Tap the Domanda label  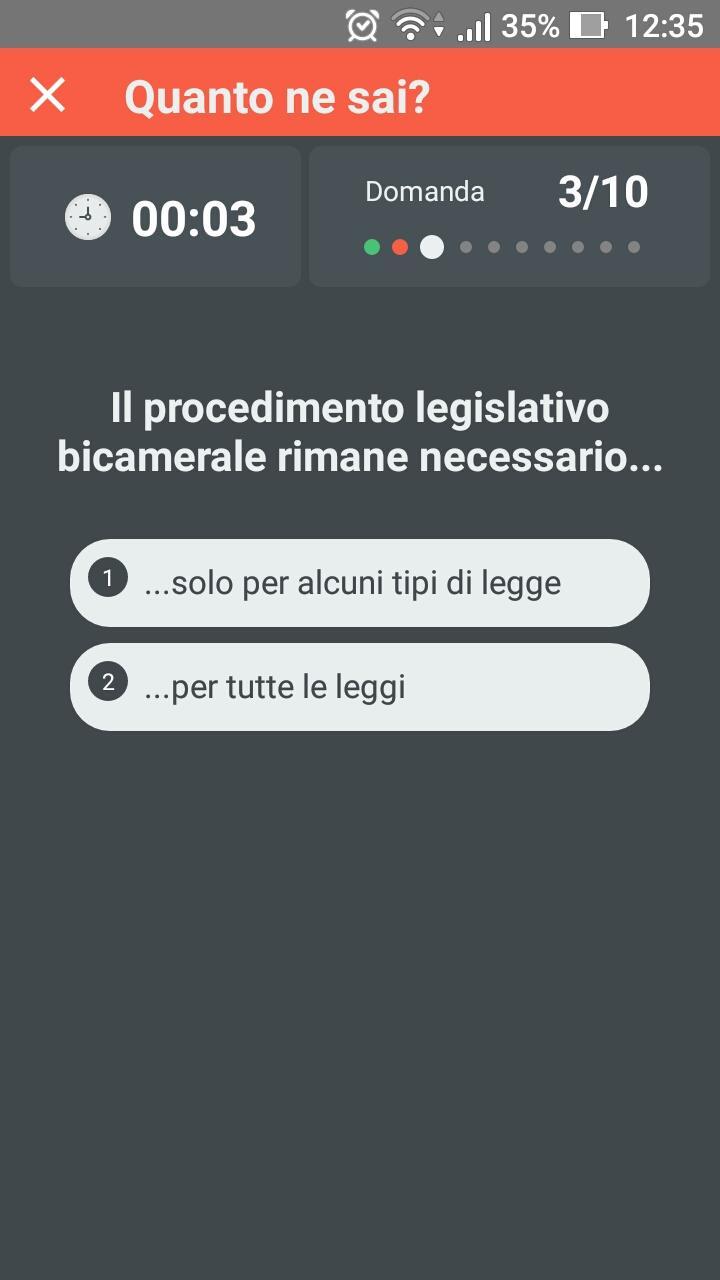(424, 191)
